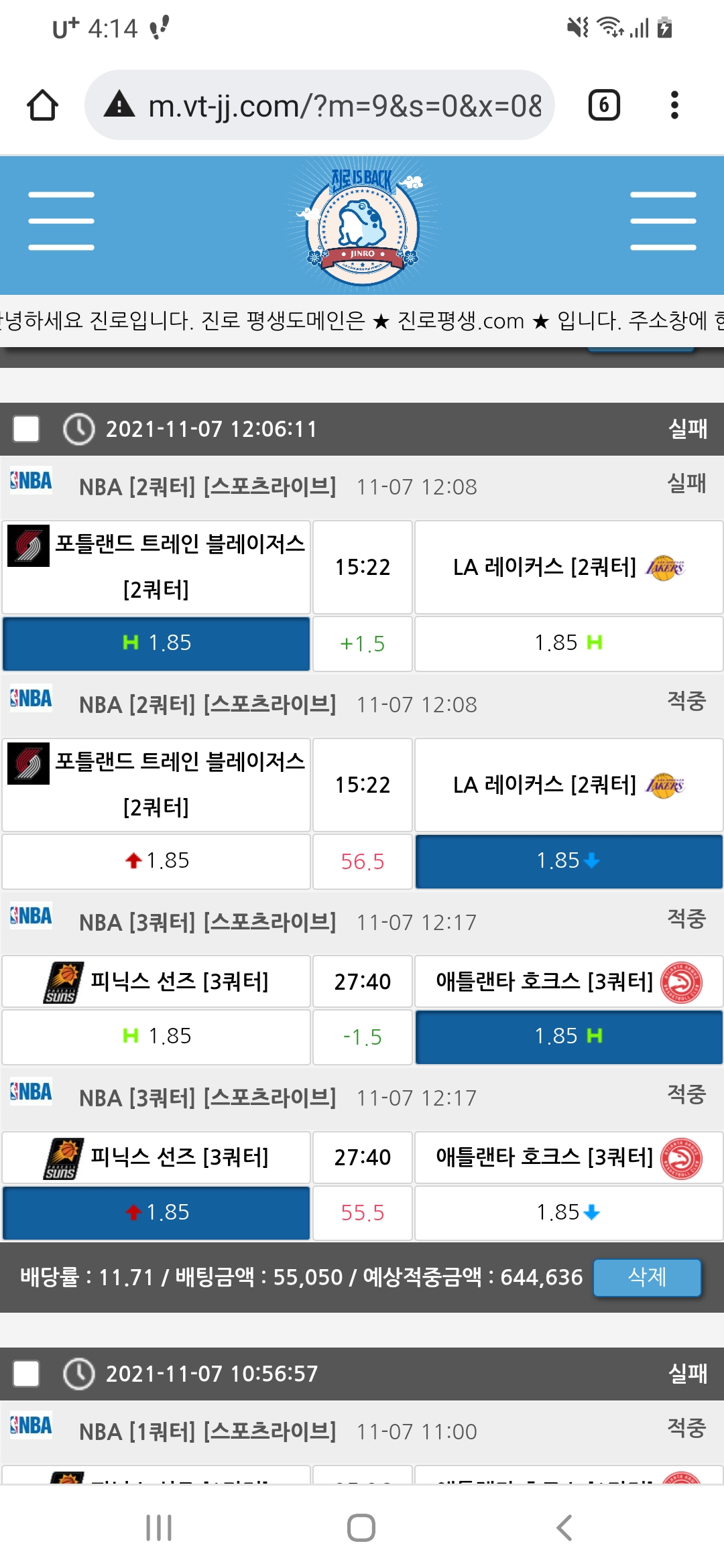Open the browser overflow menu
Image resolution: width=724 pixels, height=1568 pixels.
pos(674,105)
